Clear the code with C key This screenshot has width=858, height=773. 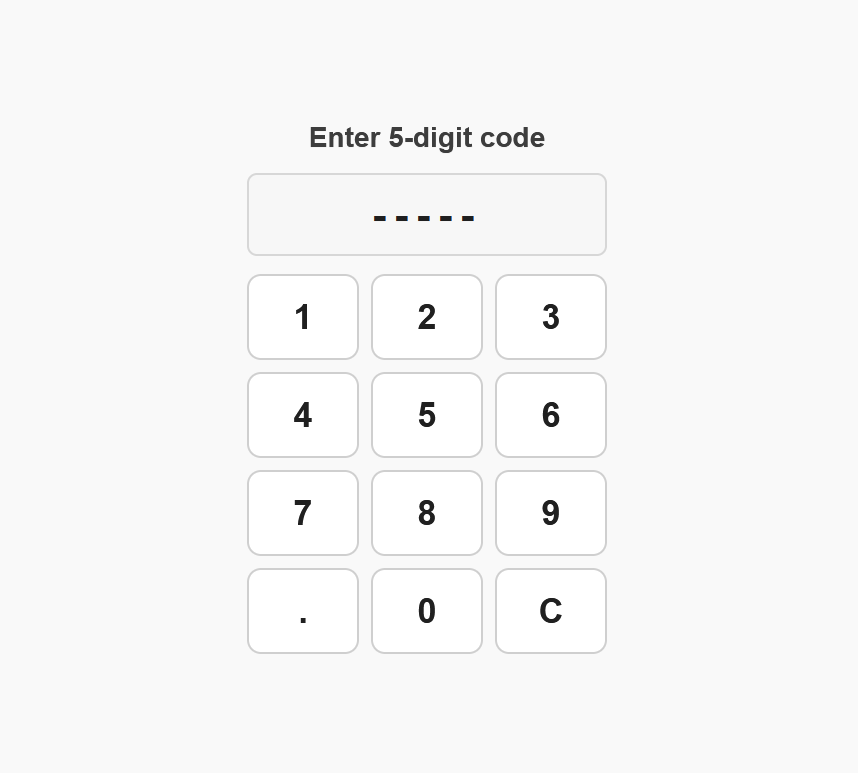click(551, 611)
